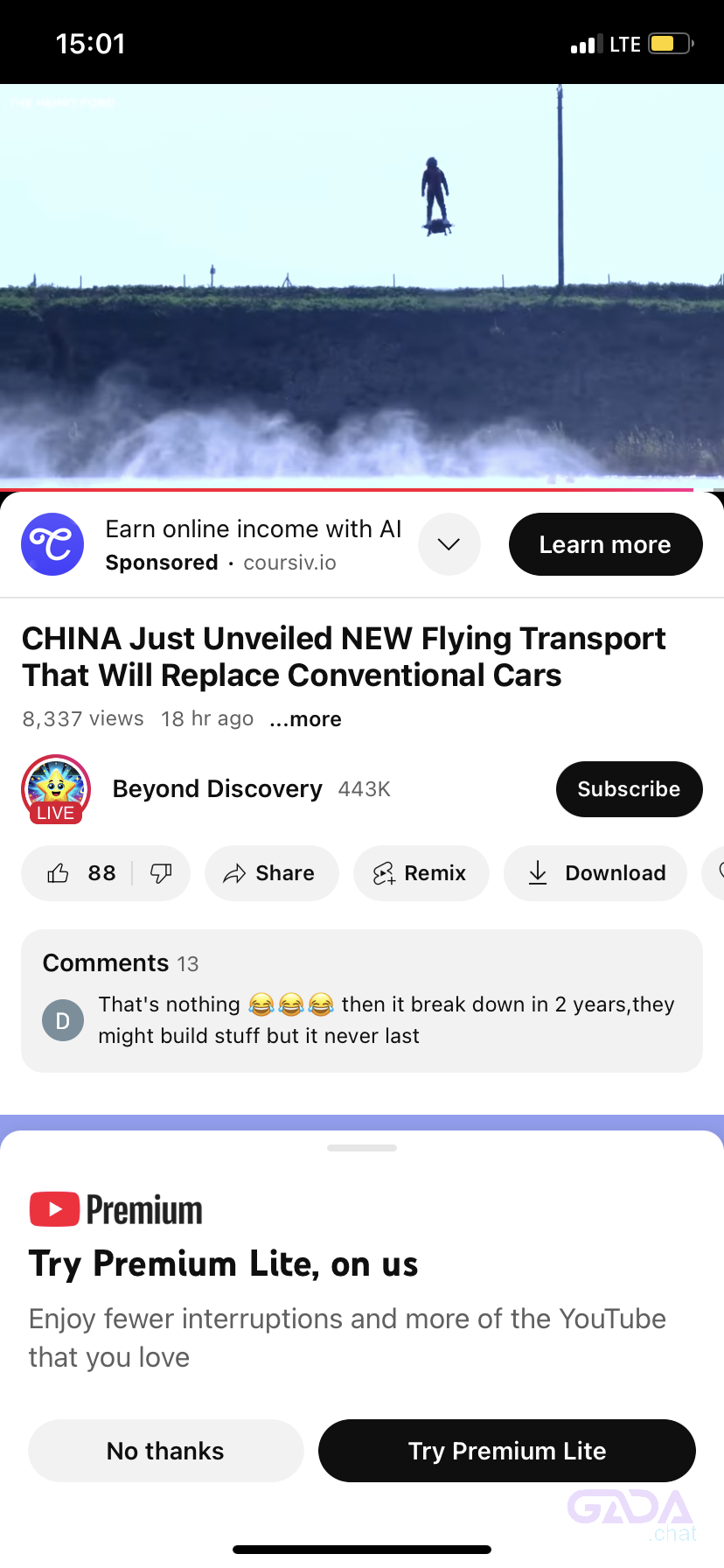Image resolution: width=724 pixels, height=1568 pixels.
Task: Open the coursiv.io ad icon
Action: coord(52,544)
